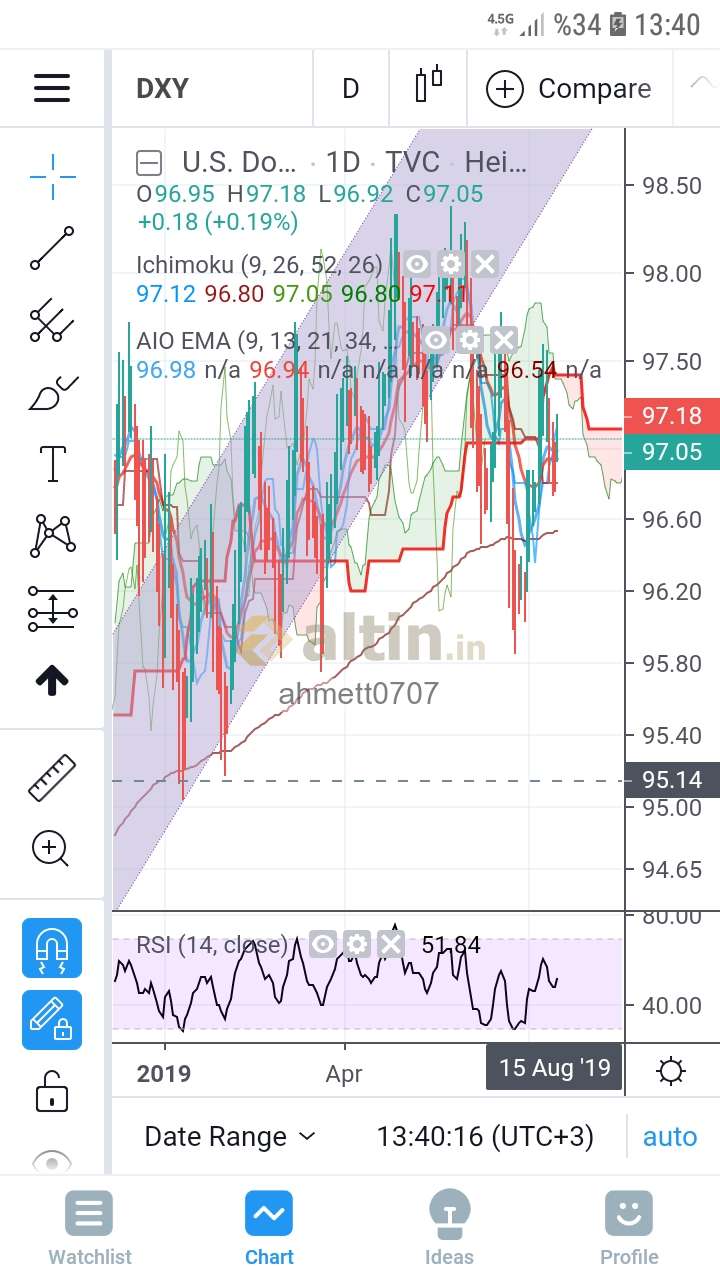The height and width of the screenshot is (1280, 720).
Task: Select the text annotation tool
Action: tap(52, 464)
